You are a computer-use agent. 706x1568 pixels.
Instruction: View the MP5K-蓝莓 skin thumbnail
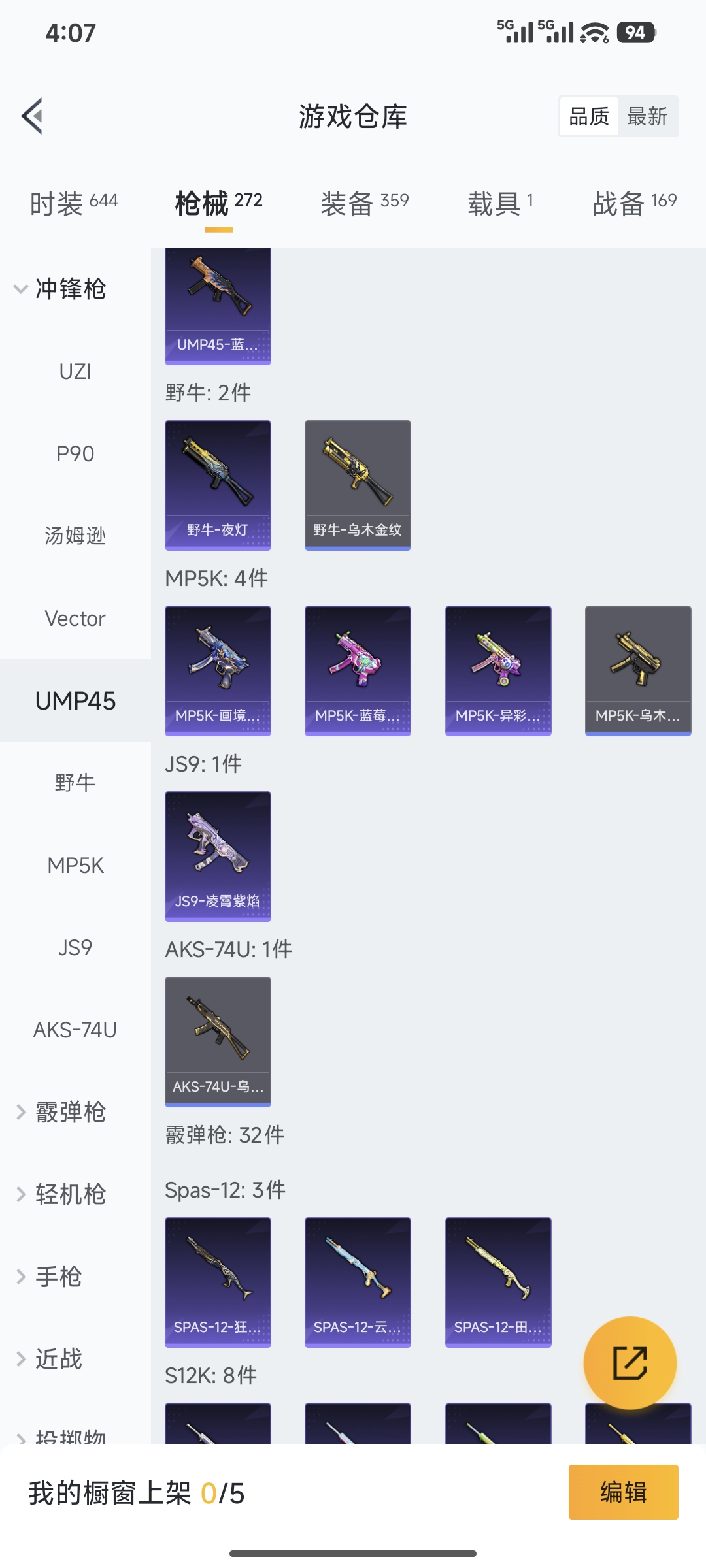tap(358, 671)
